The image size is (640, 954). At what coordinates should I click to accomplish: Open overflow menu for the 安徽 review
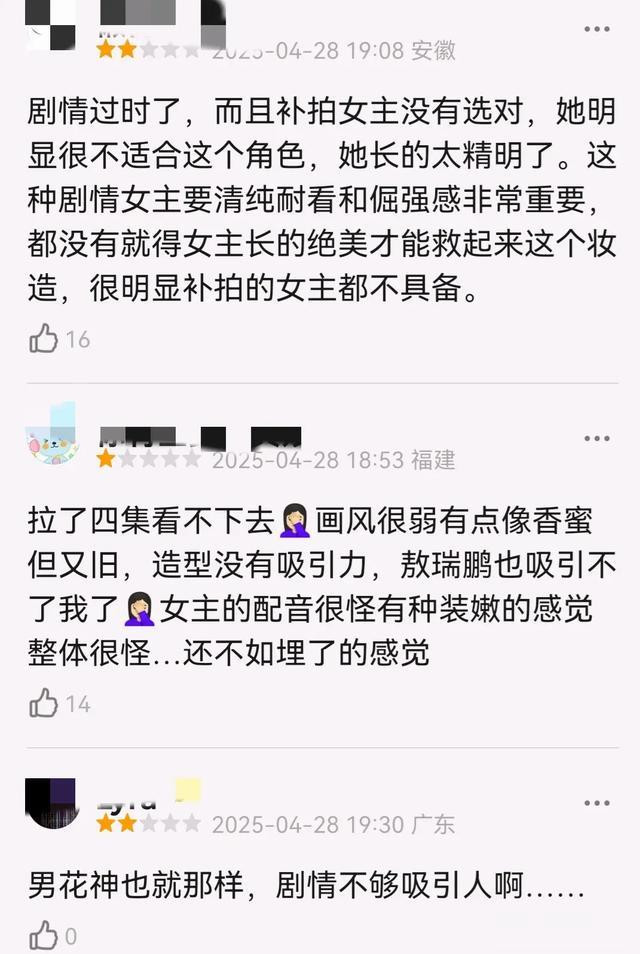click(597, 30)
